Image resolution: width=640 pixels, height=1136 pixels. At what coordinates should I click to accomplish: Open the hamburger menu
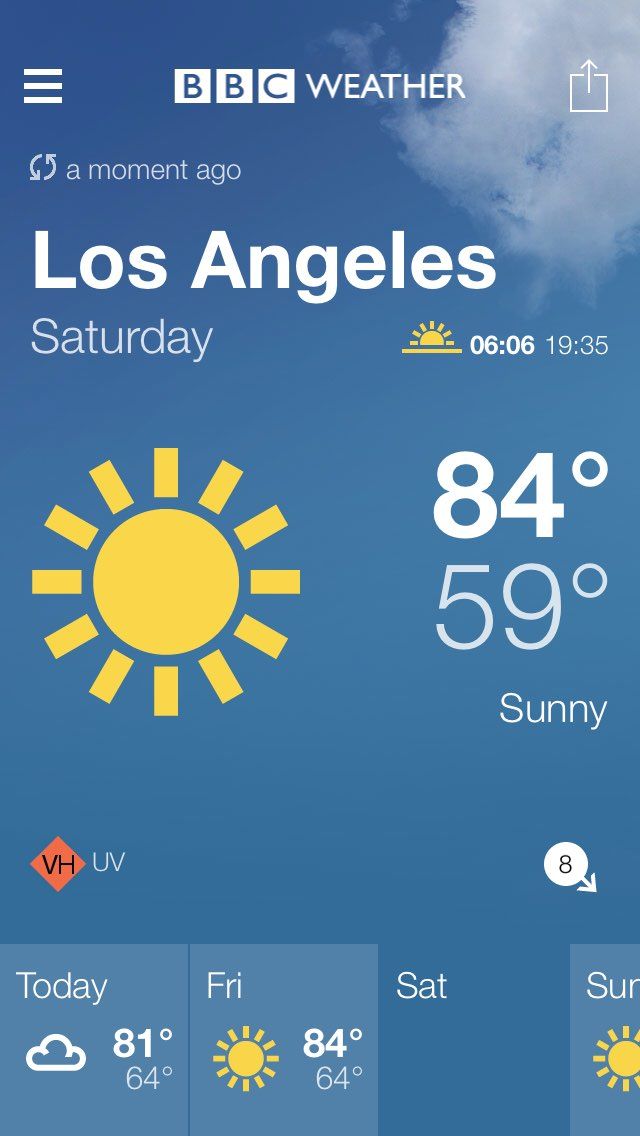[x=43, y=86]
